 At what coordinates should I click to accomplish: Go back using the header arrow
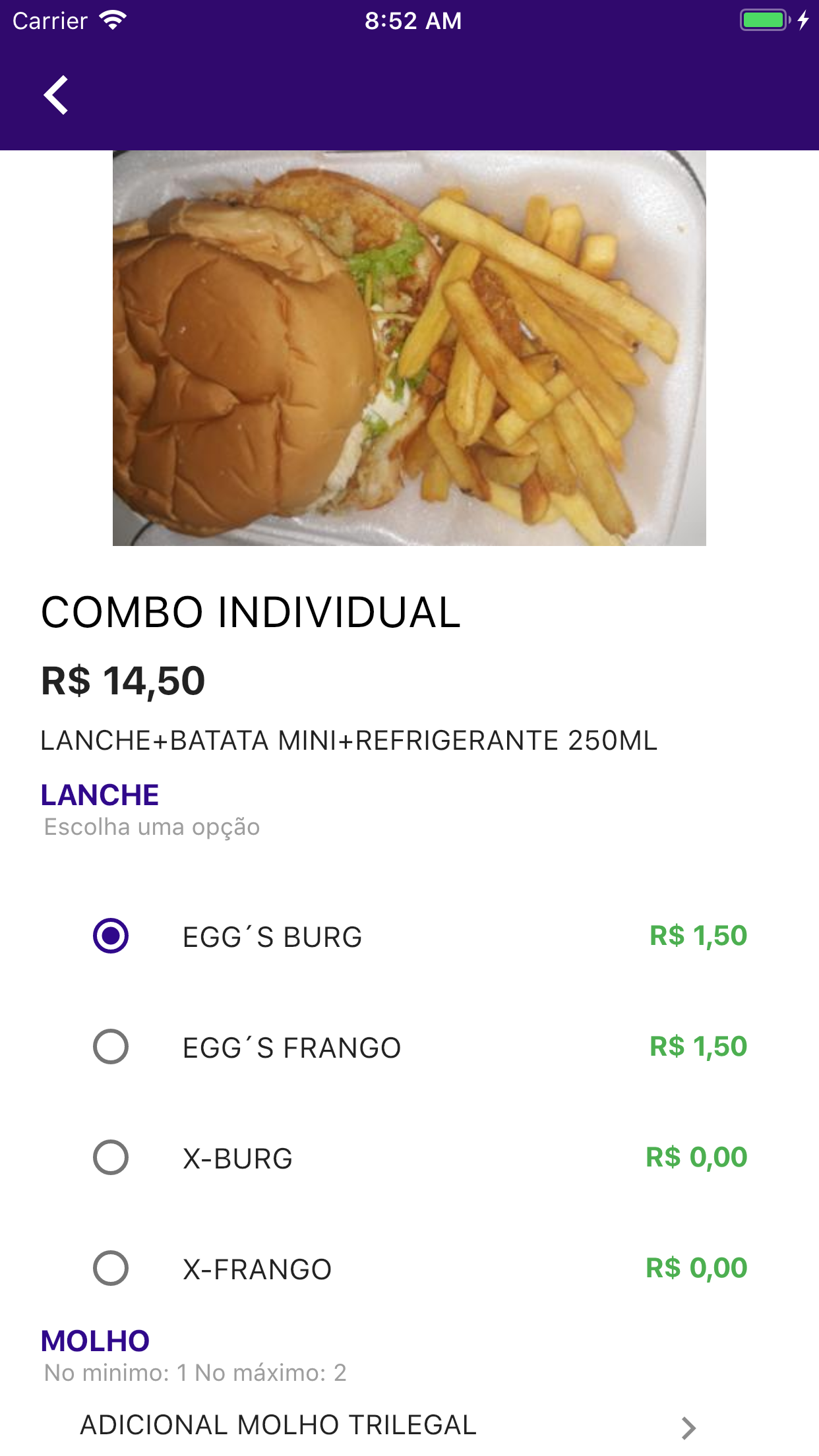(56, 95)
